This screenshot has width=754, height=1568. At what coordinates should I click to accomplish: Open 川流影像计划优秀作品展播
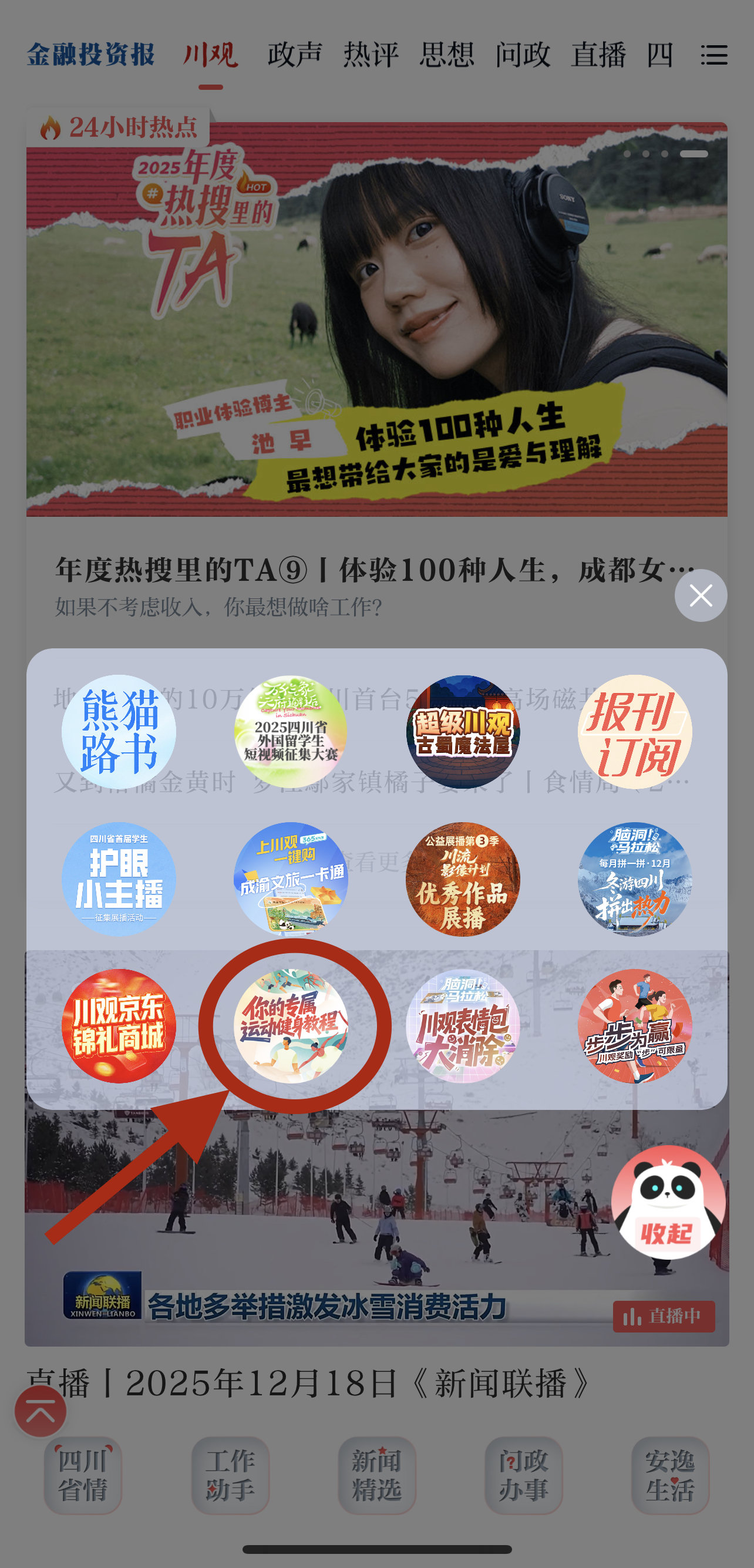[x=463, y=879]
